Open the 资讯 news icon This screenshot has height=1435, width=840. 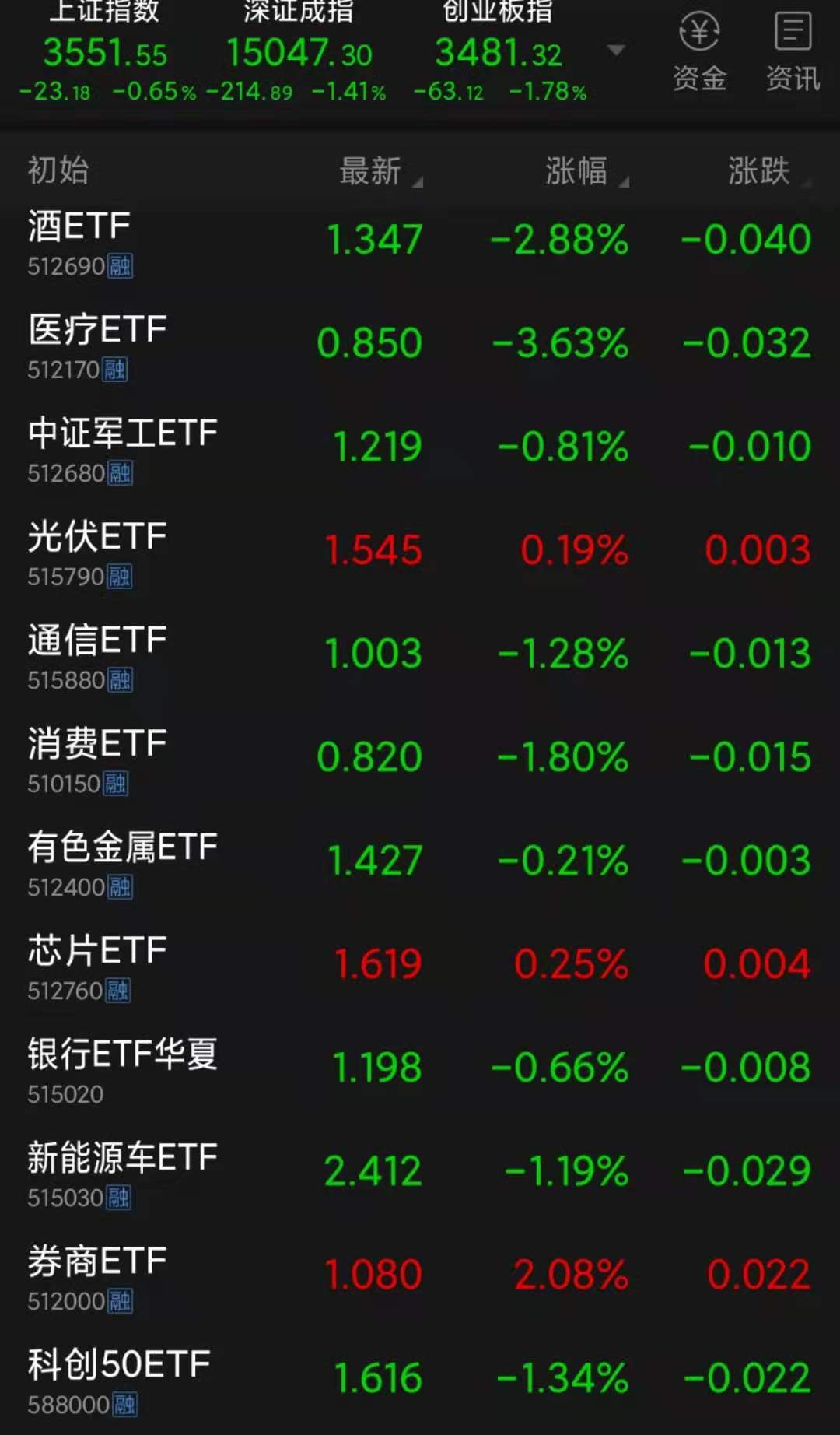point(793,51)
